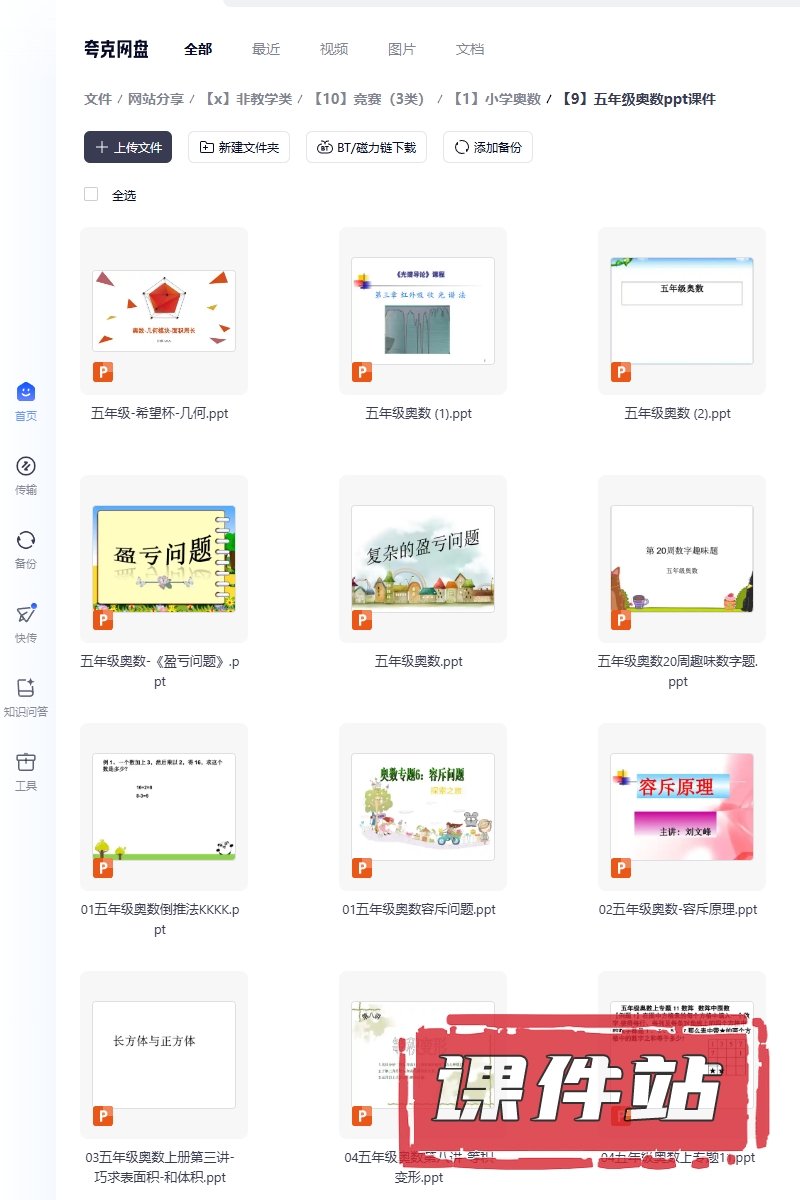Image resolution: width=800 pixels, height=1200 pixels.
Task: Check the 全选 checkbox
Action: coord(91,194)
